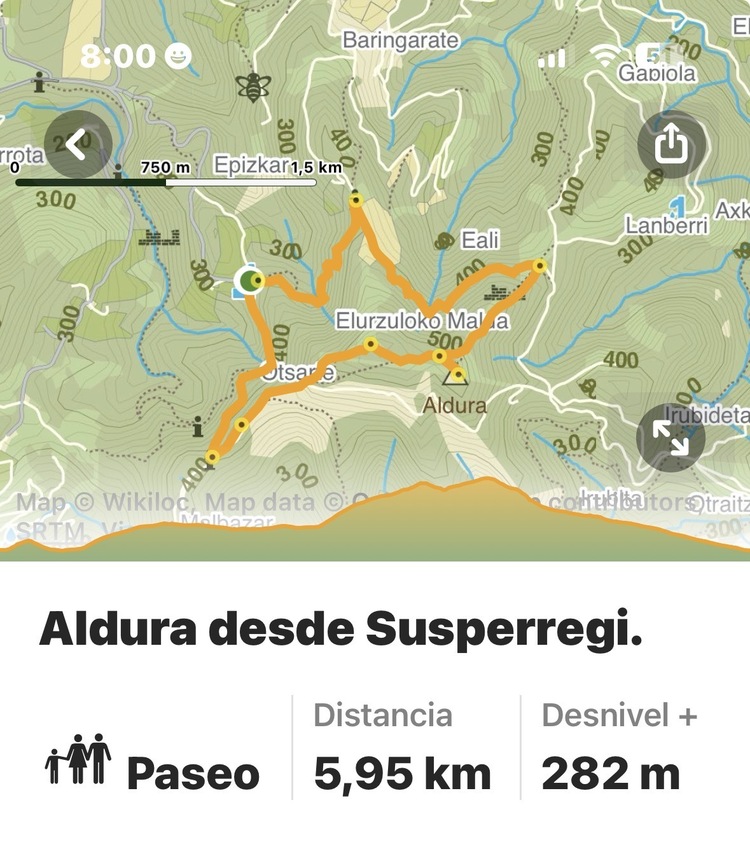The image size is (750, 861).
Task: Share this Aldura trail
Action: point(671,145)
